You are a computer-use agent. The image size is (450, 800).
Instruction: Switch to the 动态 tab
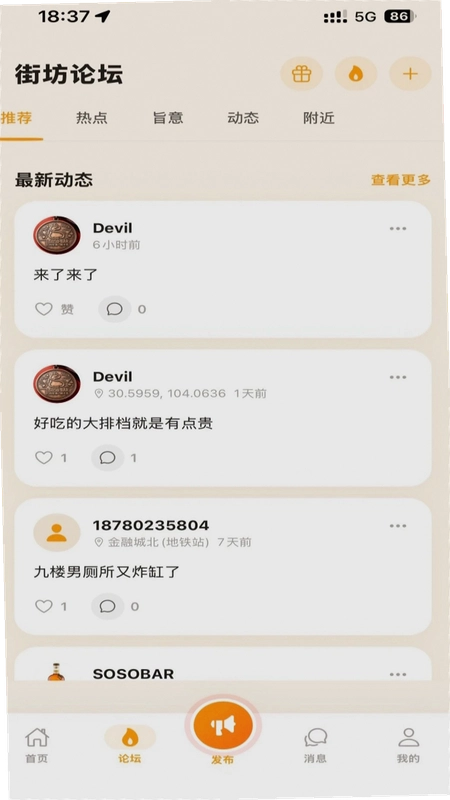tap(243, 118)
